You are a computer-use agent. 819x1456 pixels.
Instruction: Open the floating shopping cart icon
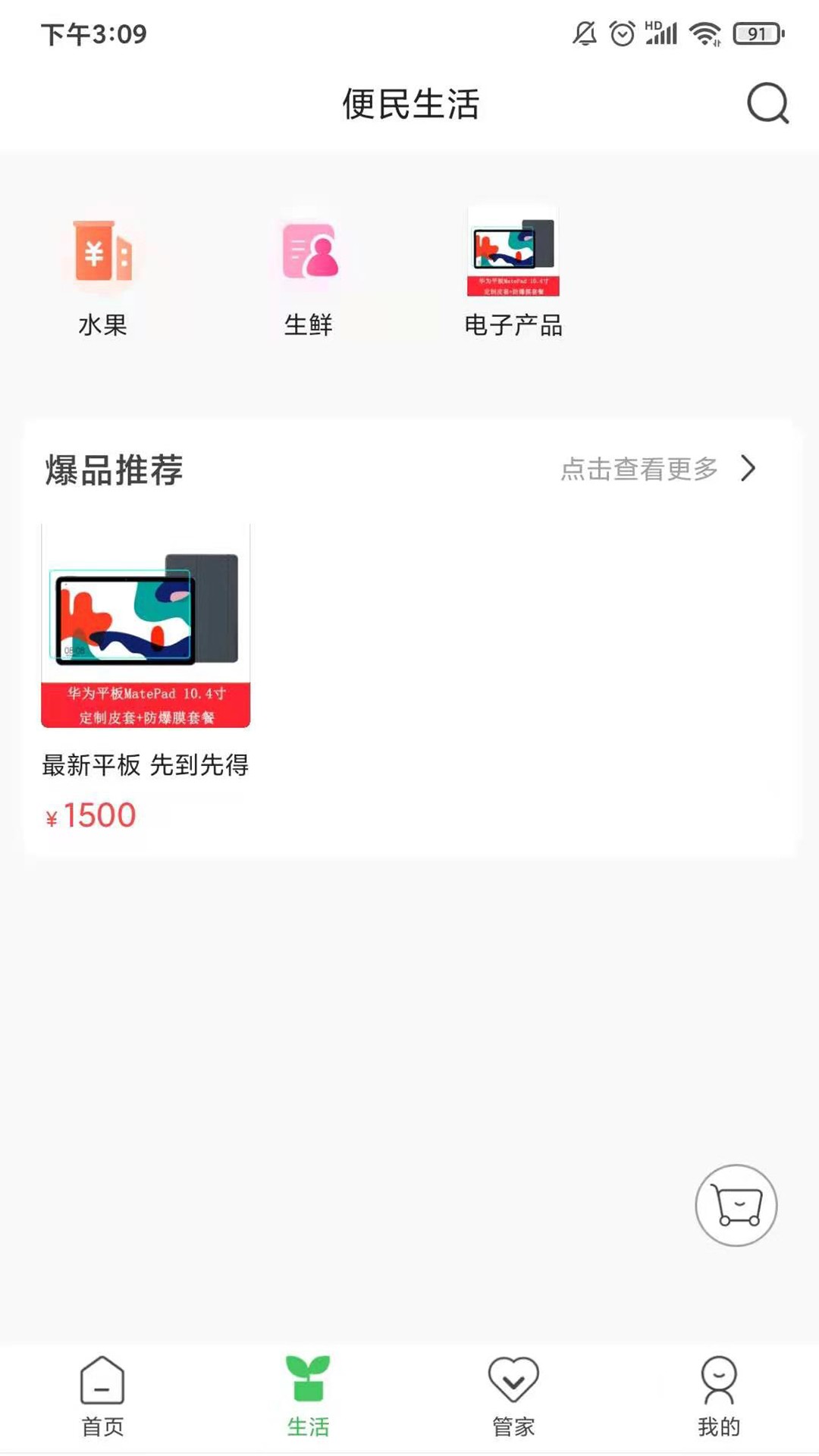pyautogui.click(x=736, y=1206)
